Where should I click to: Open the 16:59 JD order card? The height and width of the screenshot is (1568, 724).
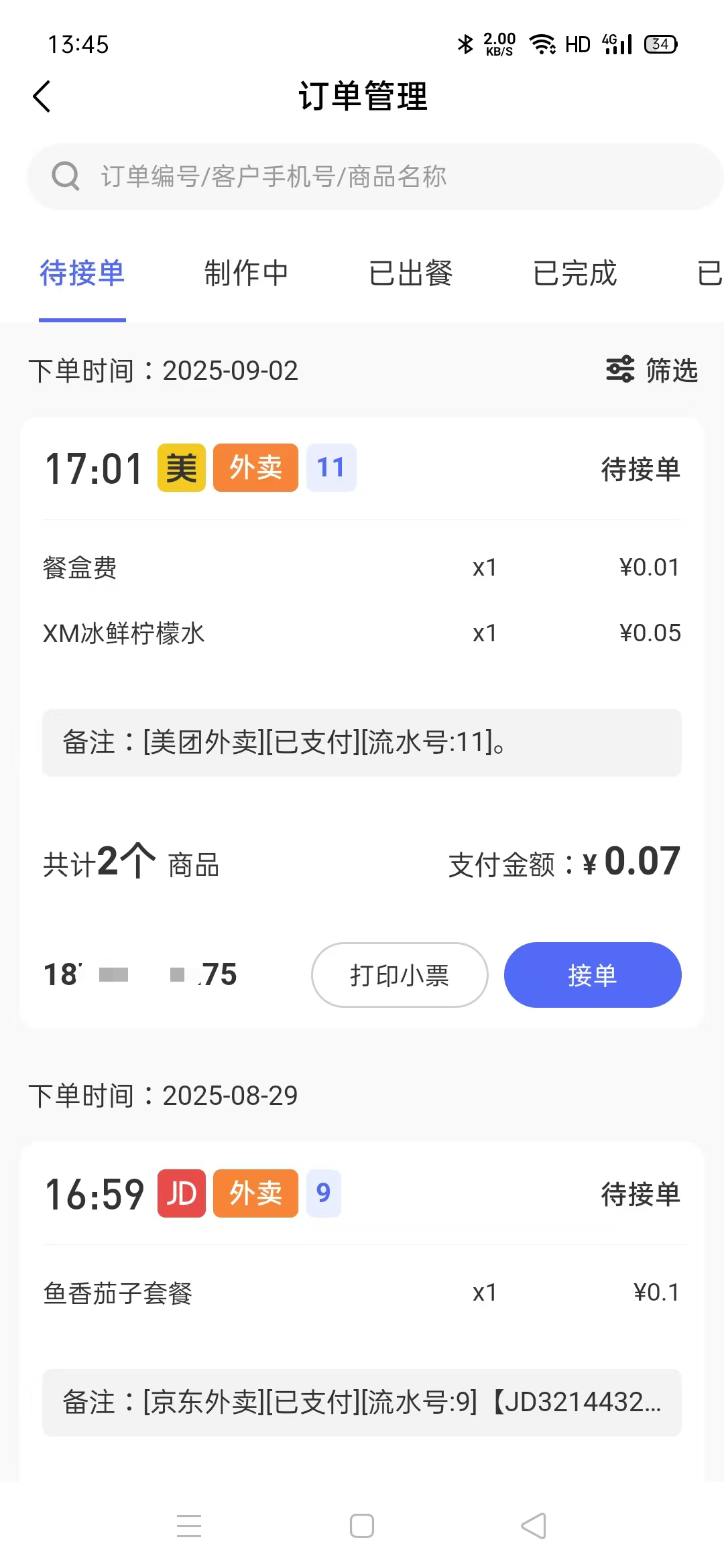[x=362, y=1311]
